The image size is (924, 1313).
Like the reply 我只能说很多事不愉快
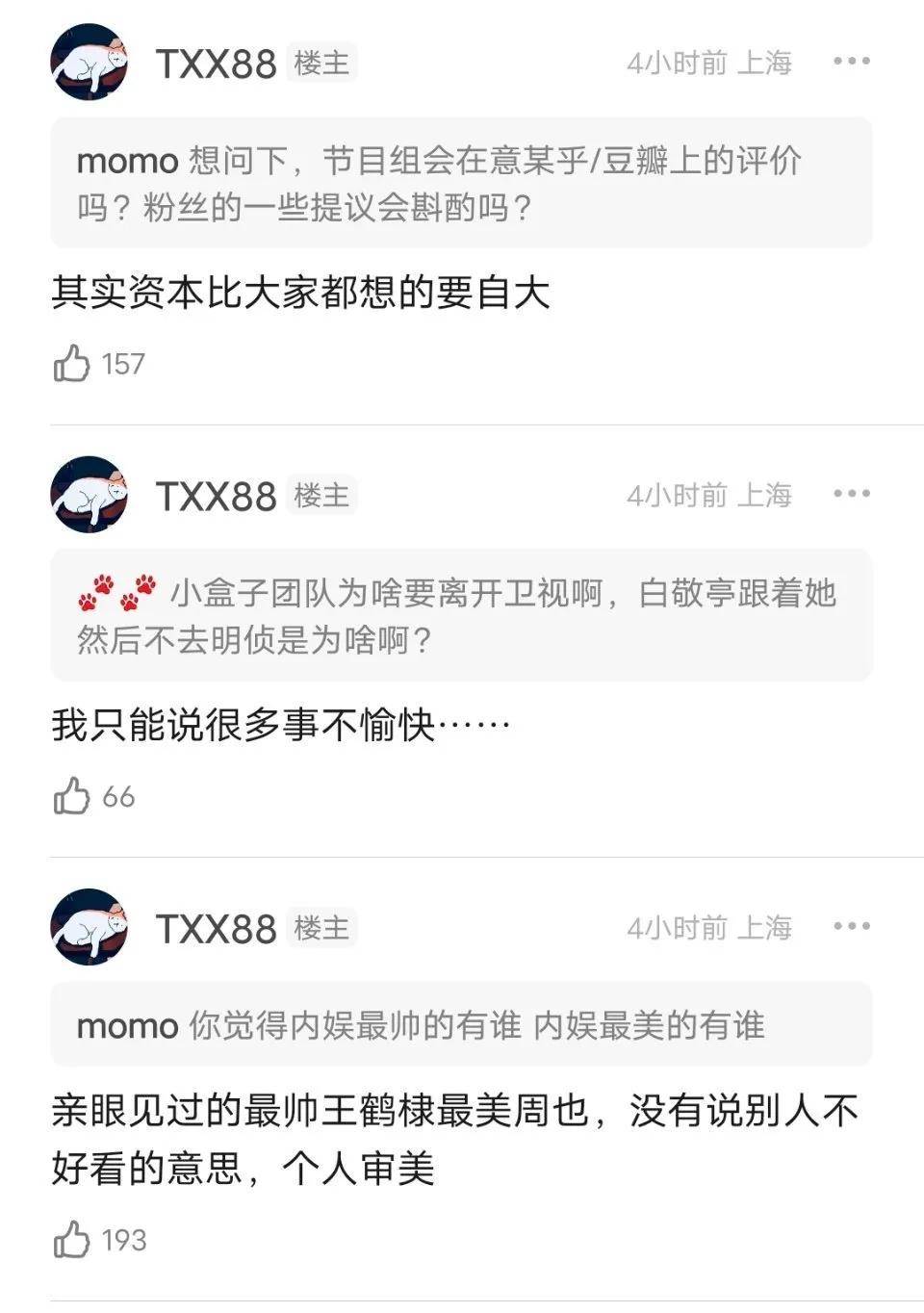coord(72,796)
